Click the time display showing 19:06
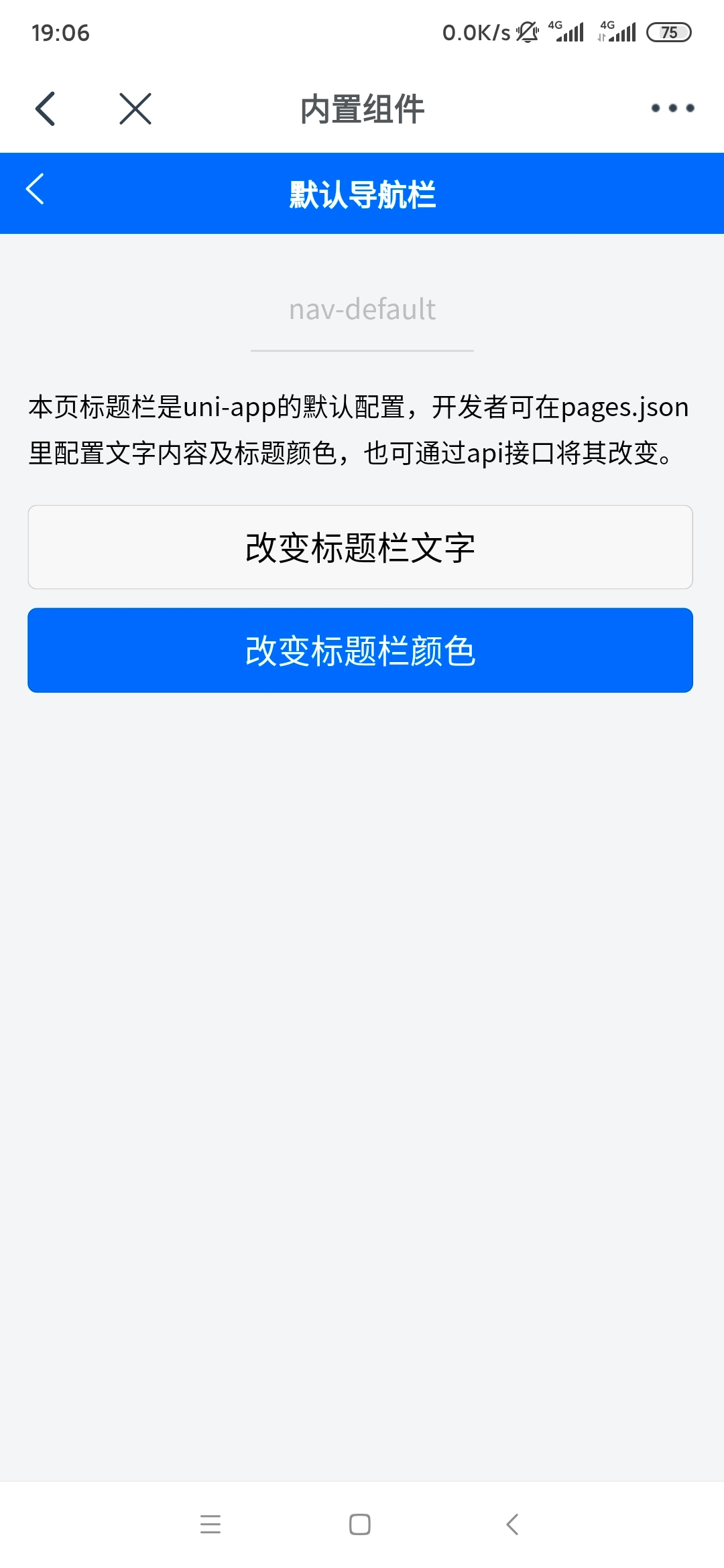This screenshot has height=1568, width=724. point(60,32)
